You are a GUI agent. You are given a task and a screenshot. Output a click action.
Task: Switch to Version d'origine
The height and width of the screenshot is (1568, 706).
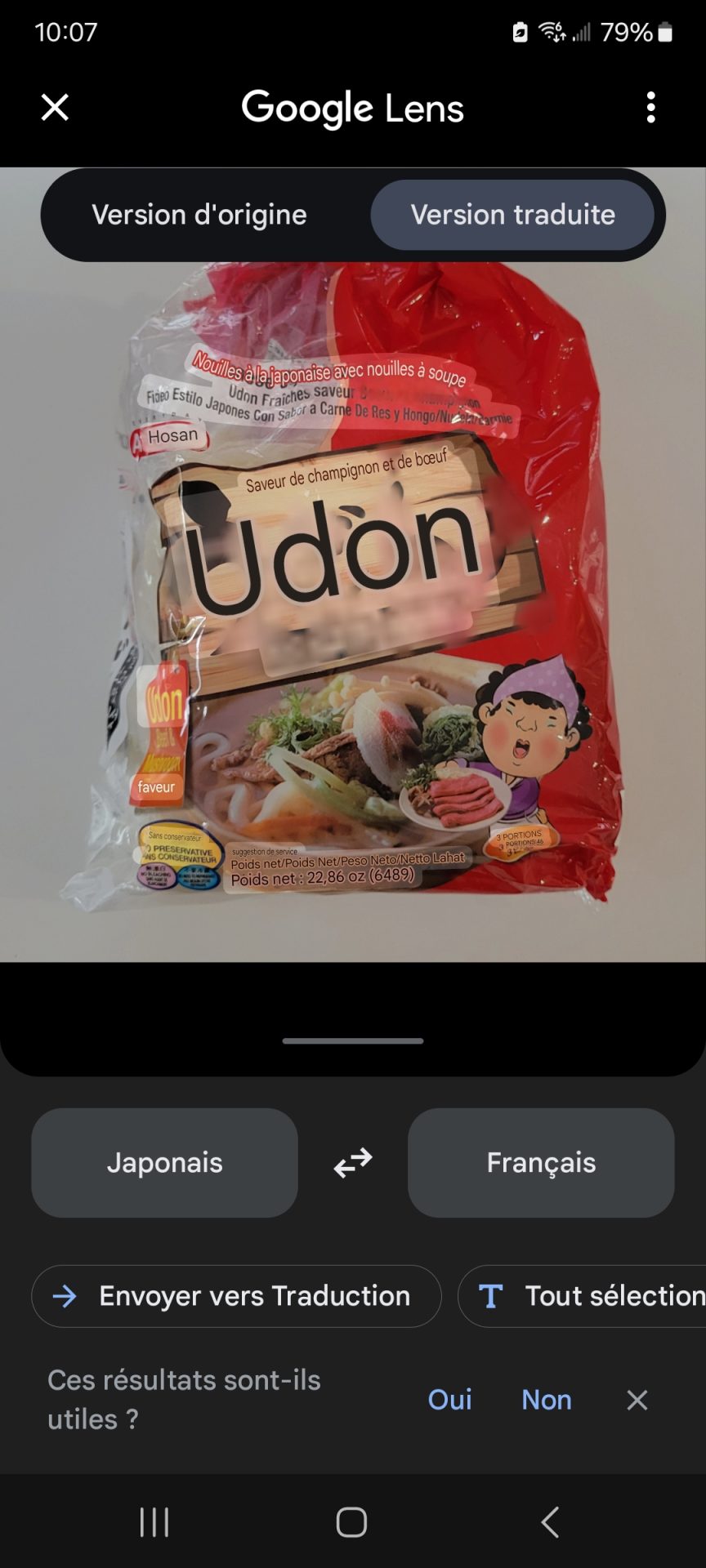pos(199,215)
